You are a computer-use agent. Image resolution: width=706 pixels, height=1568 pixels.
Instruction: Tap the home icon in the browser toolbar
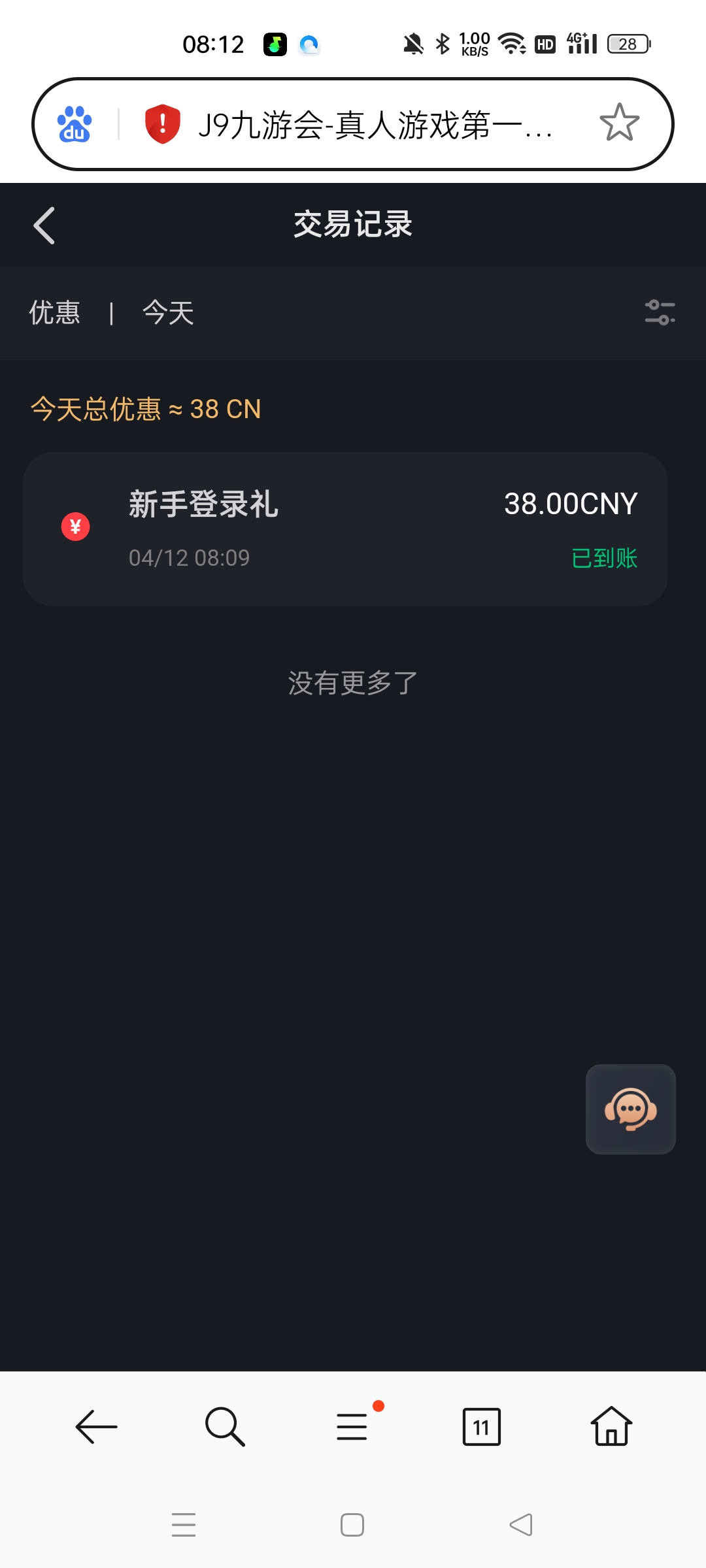point(609,1426)
